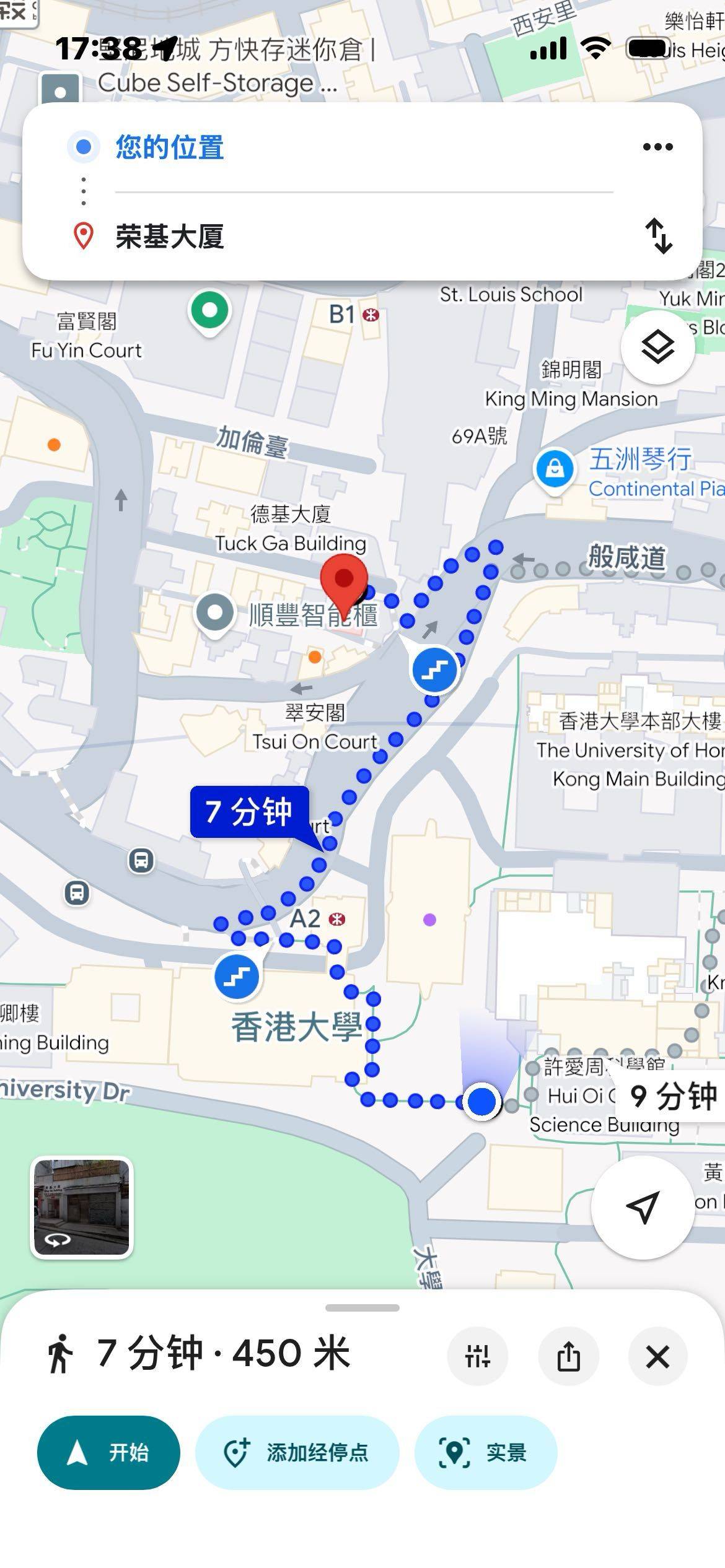Open route options filter
Image resolution: width=725 pixels, height=1568 pixels.
coord(477,1356)
